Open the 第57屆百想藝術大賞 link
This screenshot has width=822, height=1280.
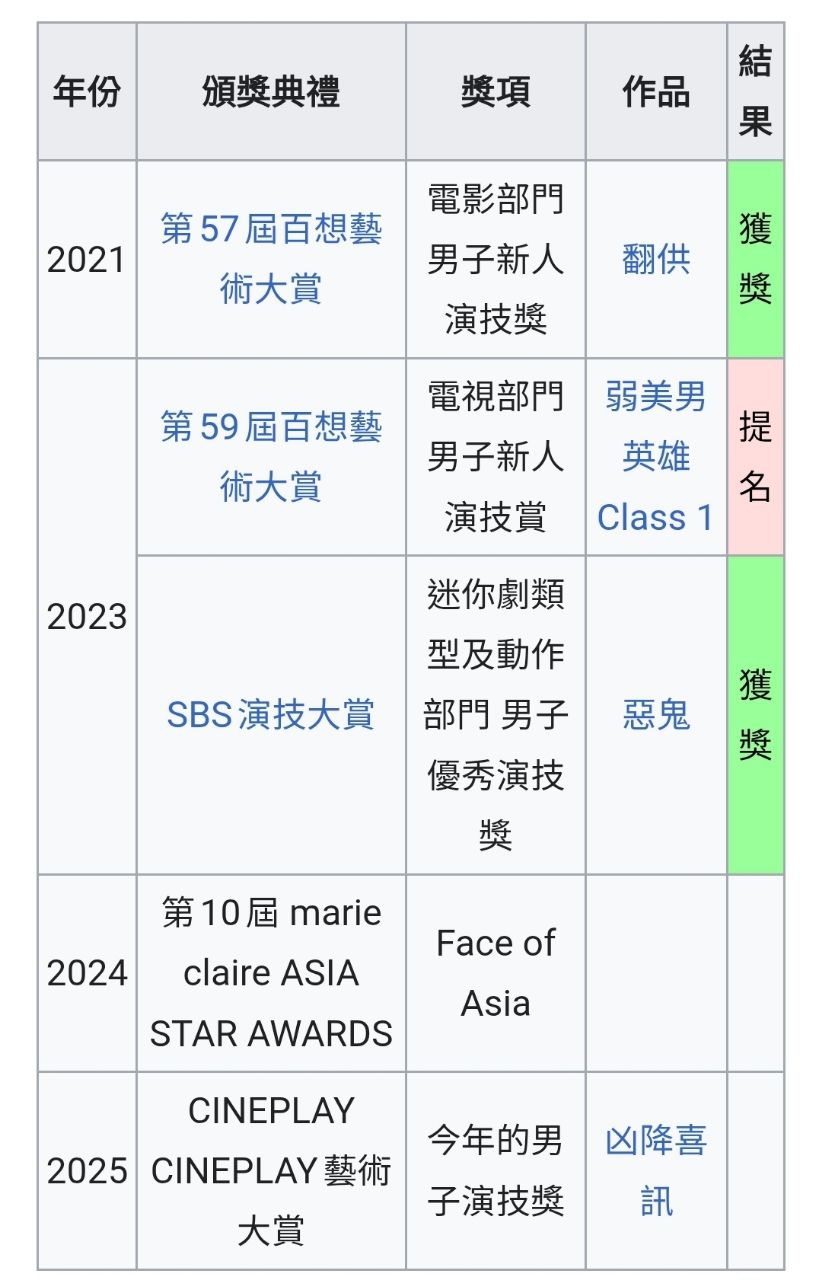tap(271, 231)
